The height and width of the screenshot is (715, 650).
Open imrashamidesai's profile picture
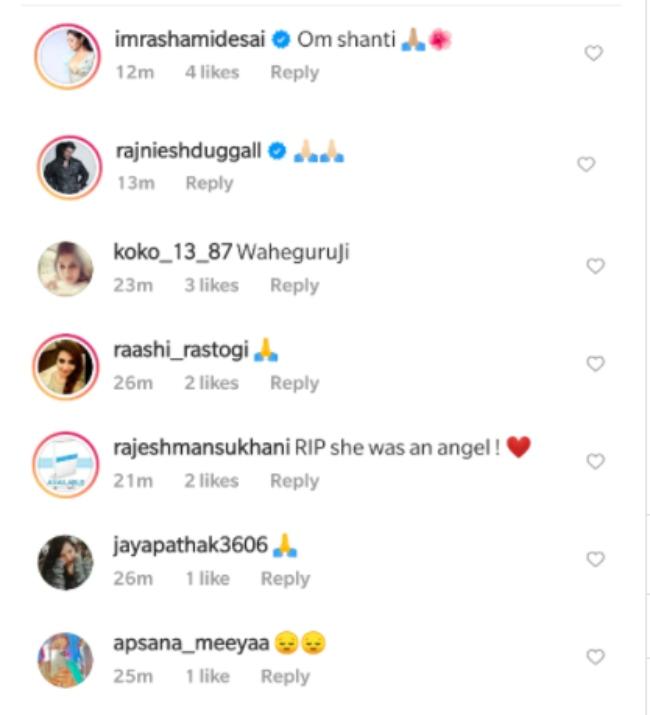(x=67, y=55)
